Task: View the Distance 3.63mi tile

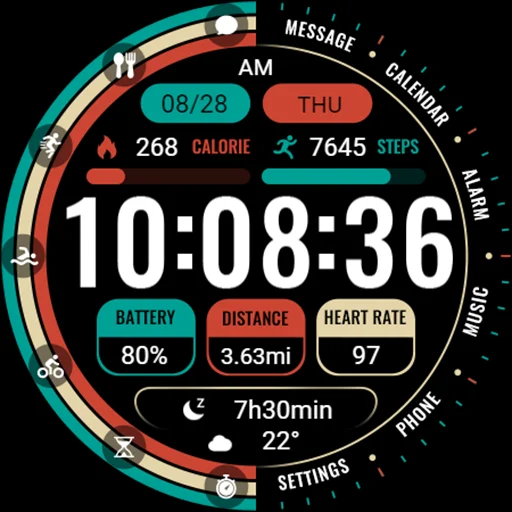Action: click(x=256, y=338)
